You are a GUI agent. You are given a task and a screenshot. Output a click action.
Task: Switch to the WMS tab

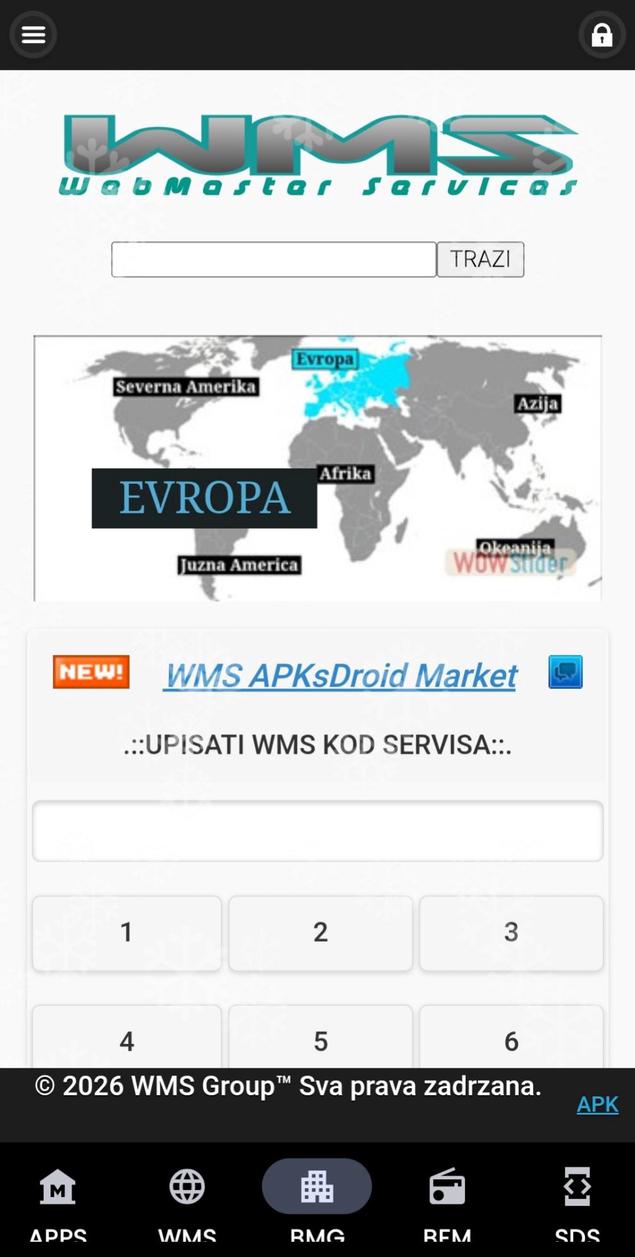187,1200
